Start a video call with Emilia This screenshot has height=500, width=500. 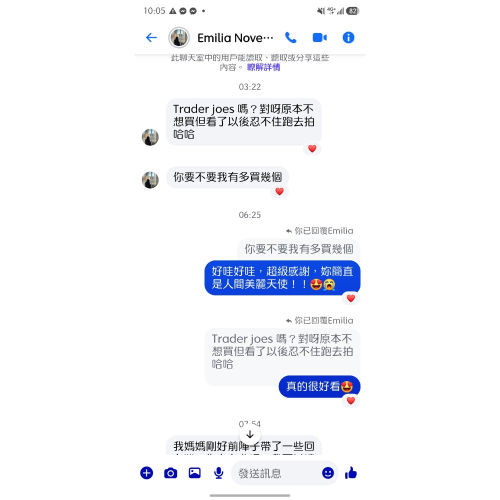click(x=320, y=38)
